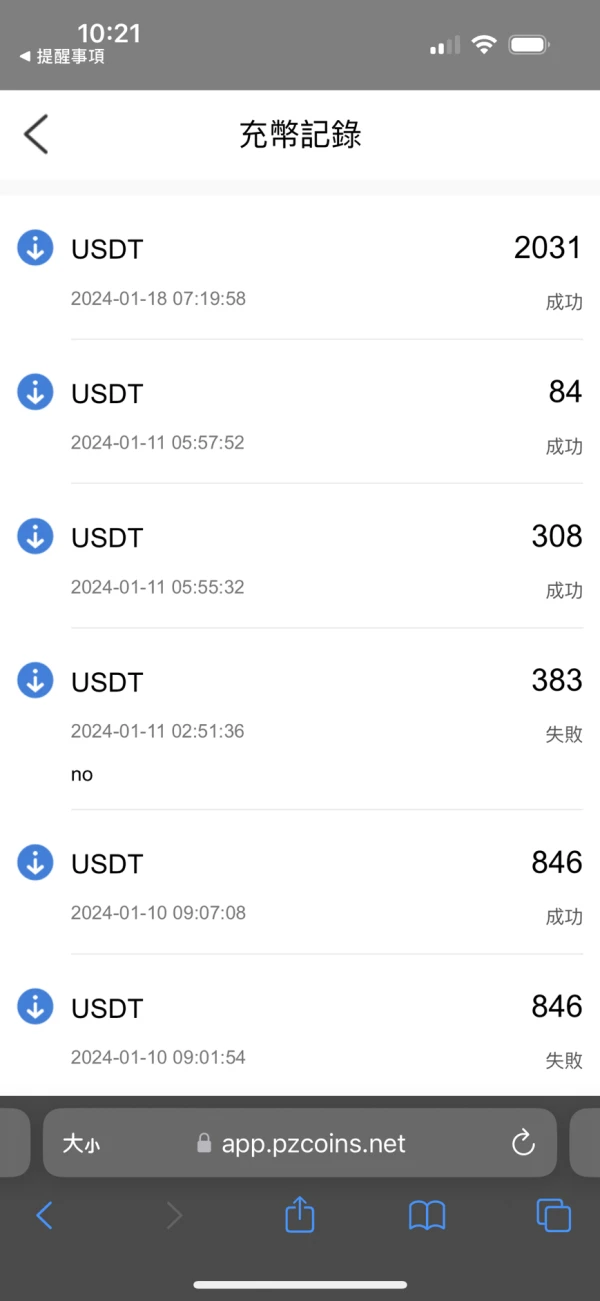
Task: Show all open Safari tabs
Action: 553,1215
